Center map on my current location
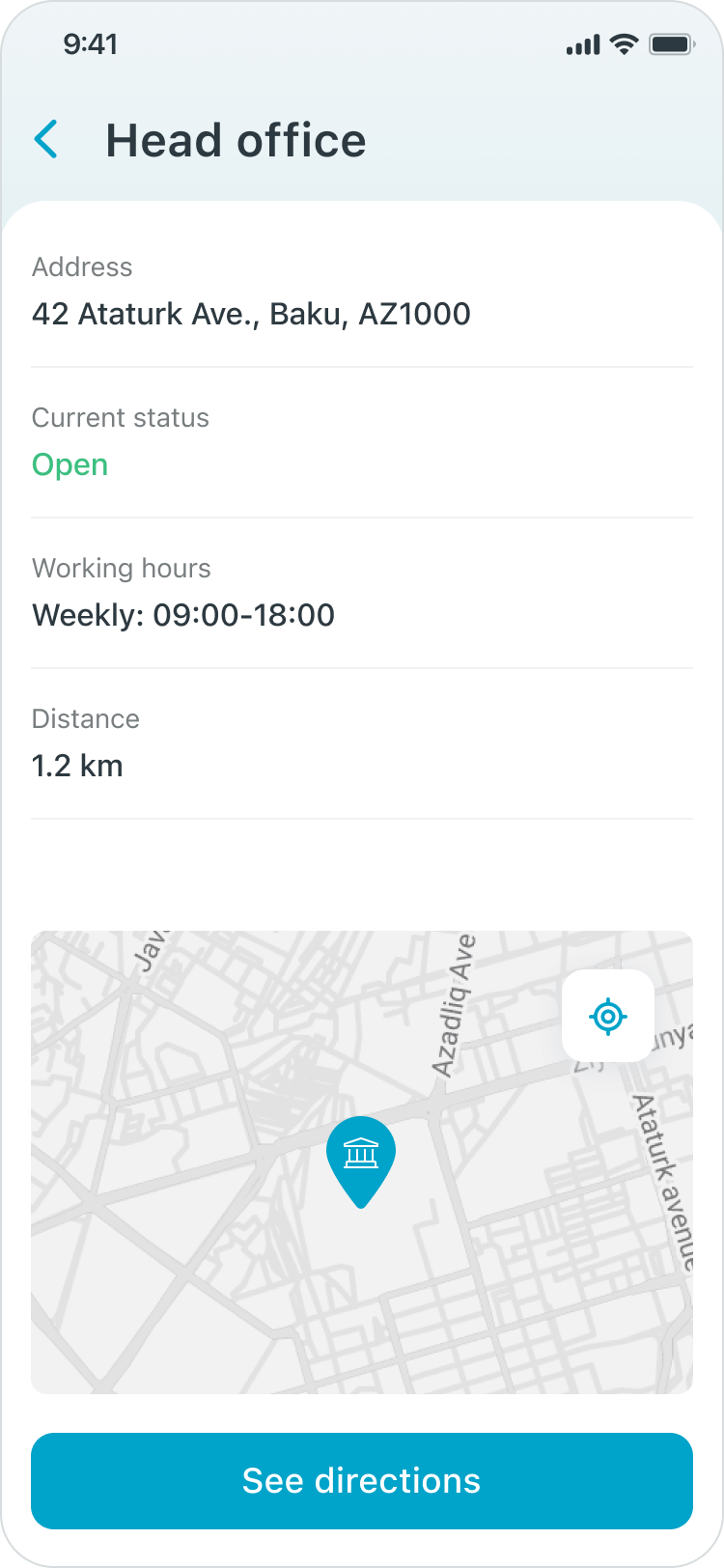This screenshot has width=724, height=1568. [x=607, y=1016]
